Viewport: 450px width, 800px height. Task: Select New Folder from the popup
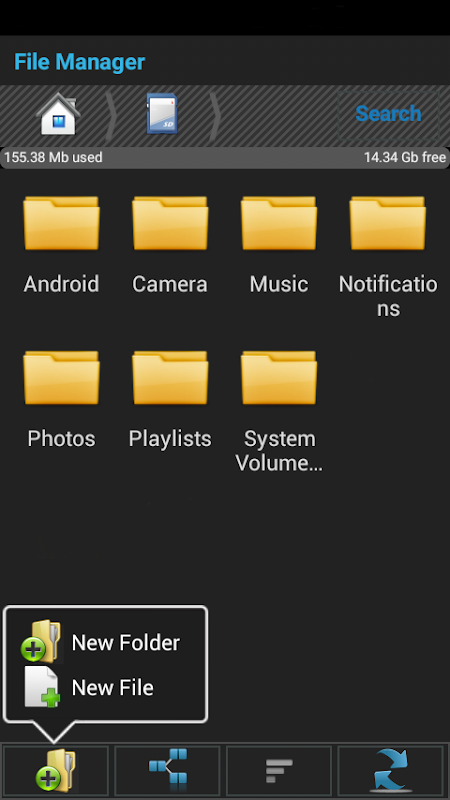pyautogui.click(x=100, y=642)
